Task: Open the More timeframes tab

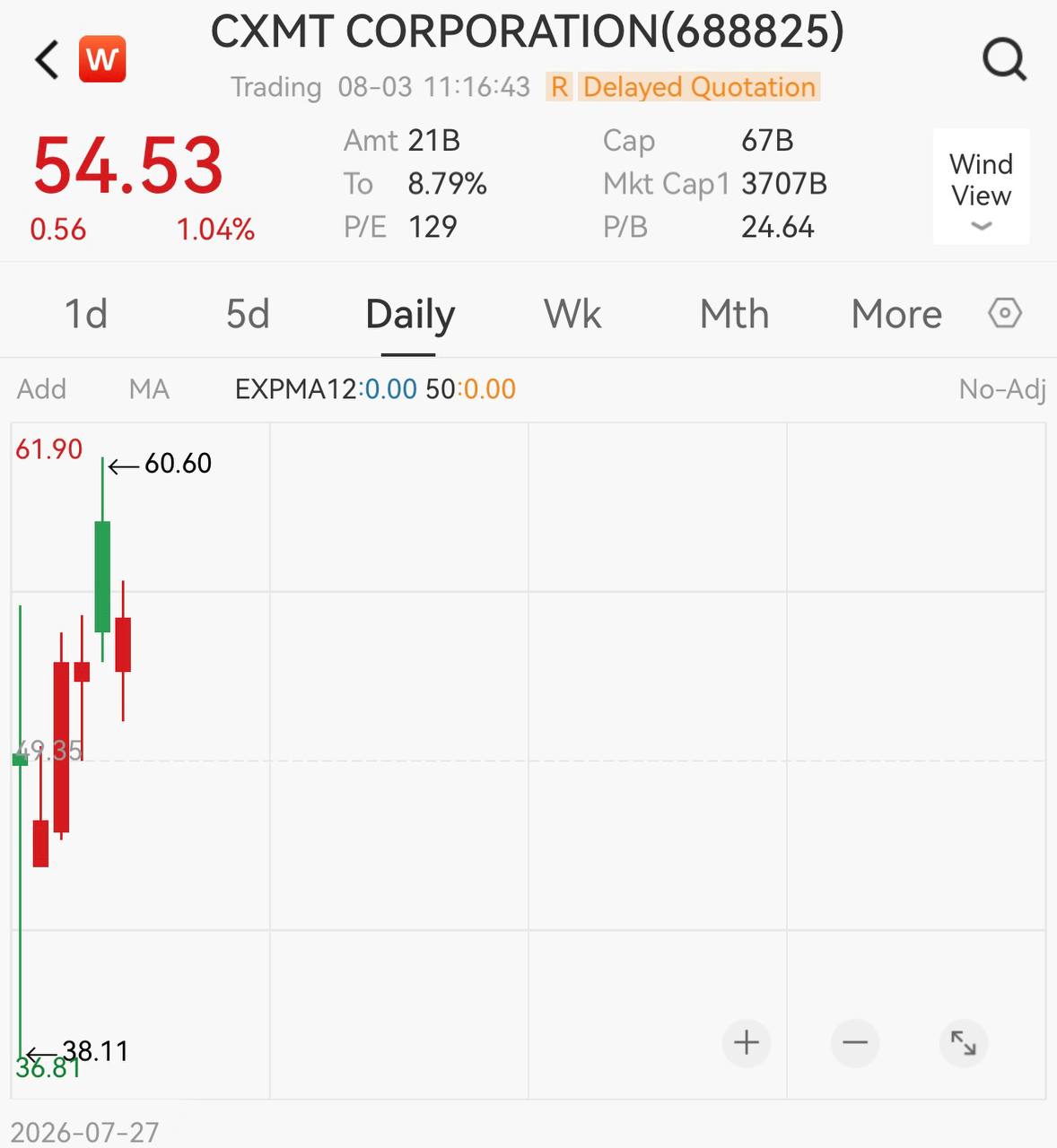Action: click(896, 314)
